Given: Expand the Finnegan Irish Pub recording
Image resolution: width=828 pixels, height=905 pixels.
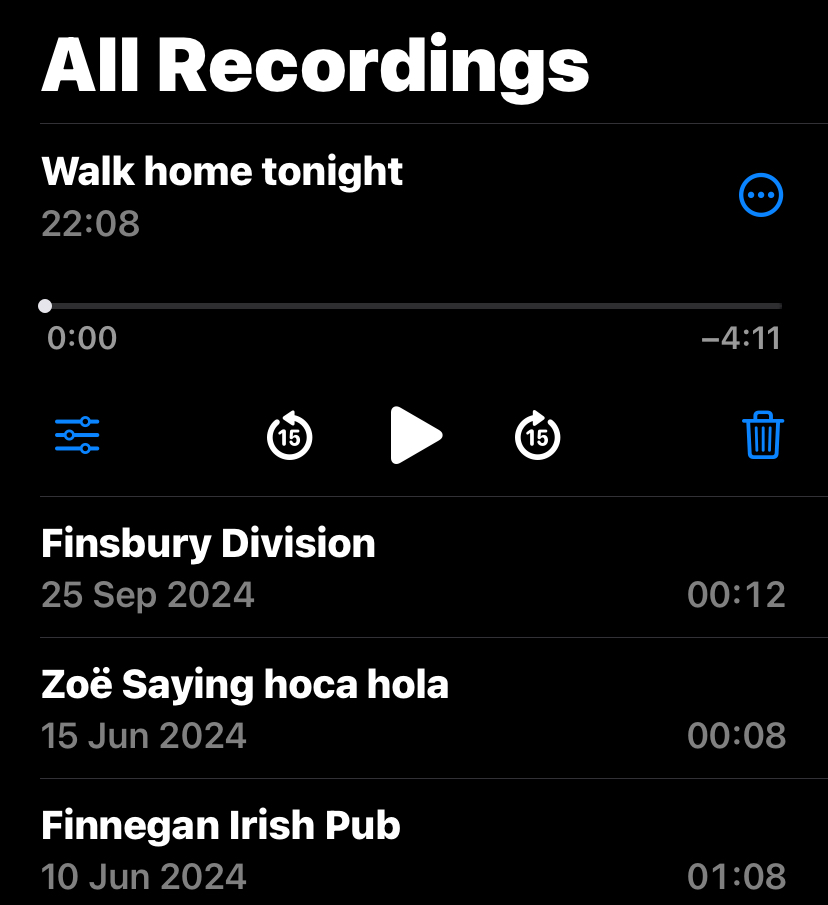Looking at the screenshot, I should click(x=412, y=849).
